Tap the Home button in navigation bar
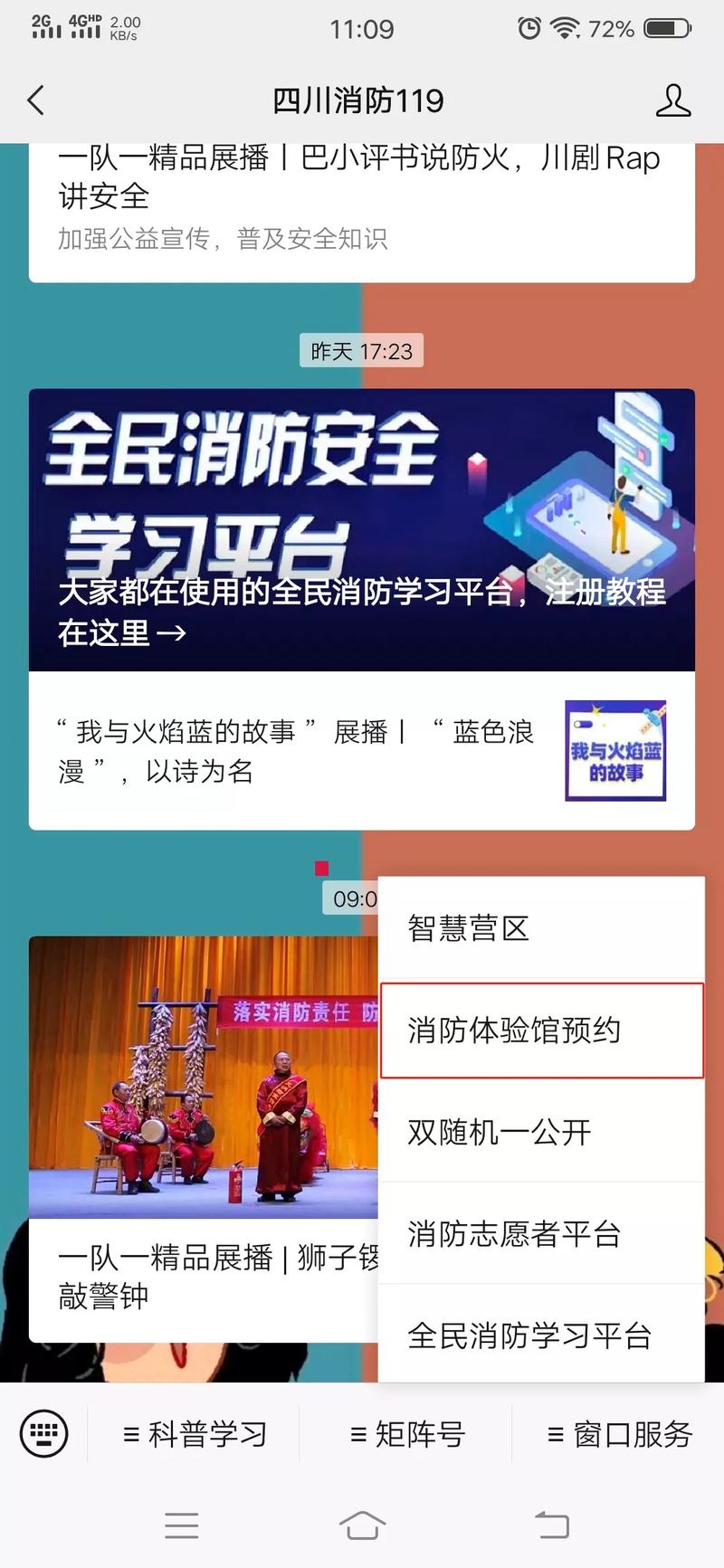The width and height of the screenshot is (724, 1568). point(362,1525)
